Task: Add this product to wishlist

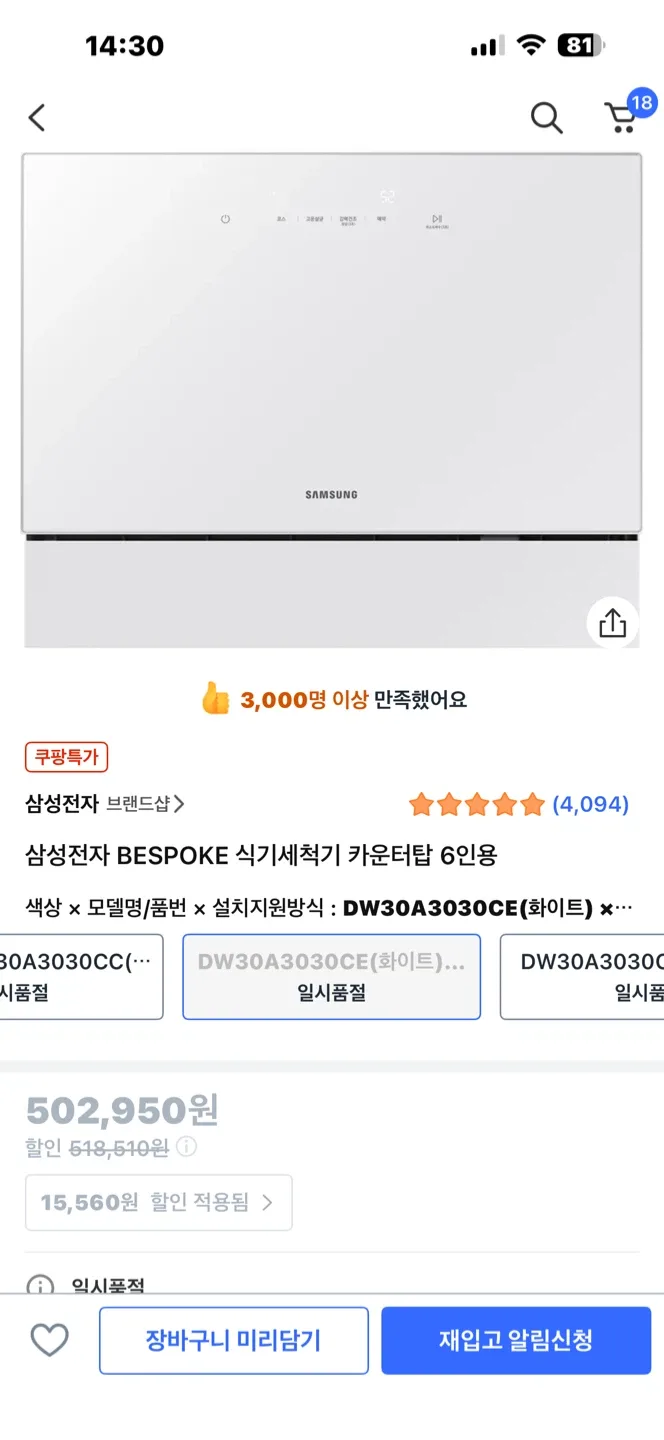Action: [x=49, y=1340]
